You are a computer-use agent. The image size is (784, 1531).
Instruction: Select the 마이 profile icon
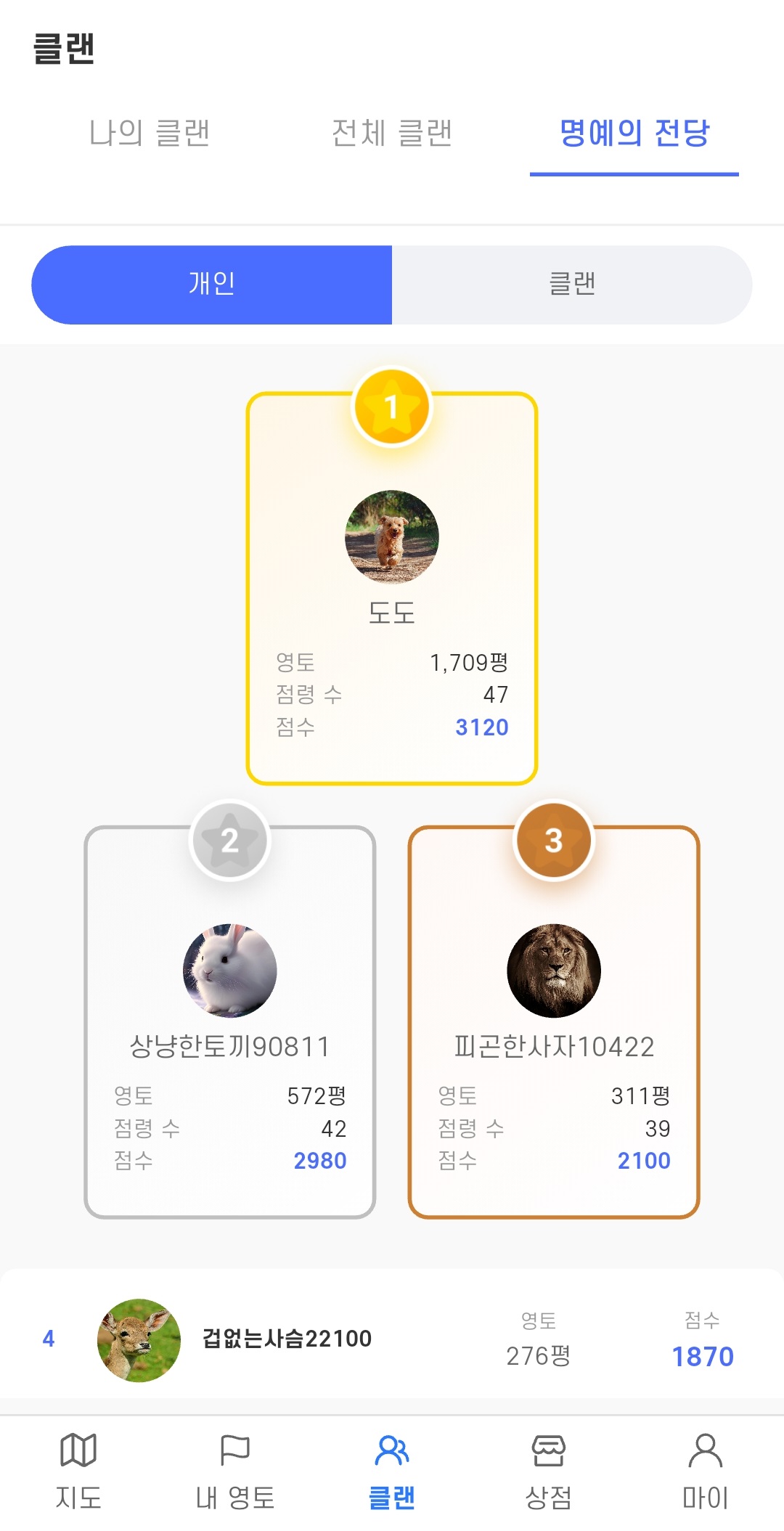pyautogui.click(x=705, y=1459)
